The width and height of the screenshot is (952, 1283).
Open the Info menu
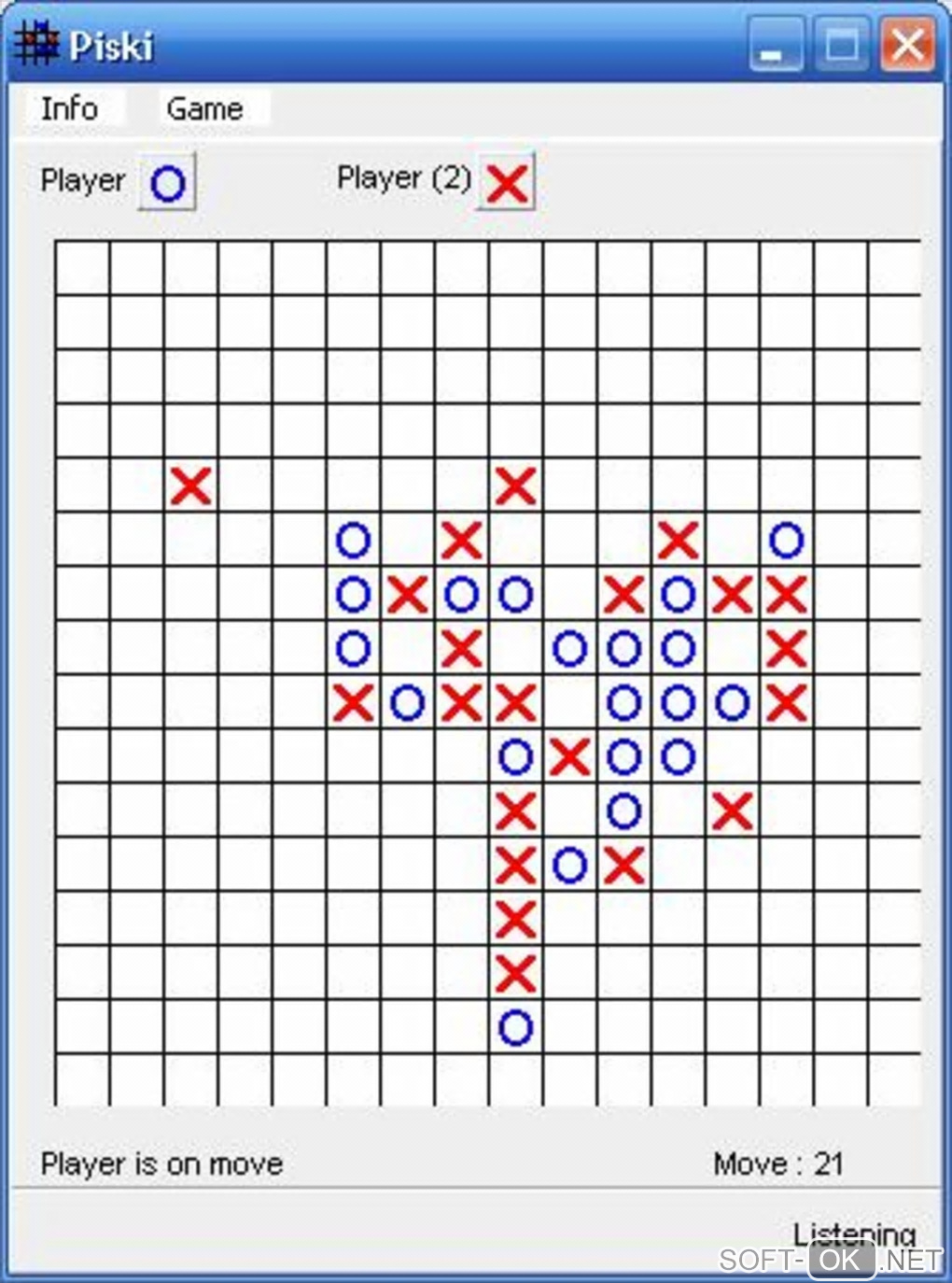pos(70,108)
